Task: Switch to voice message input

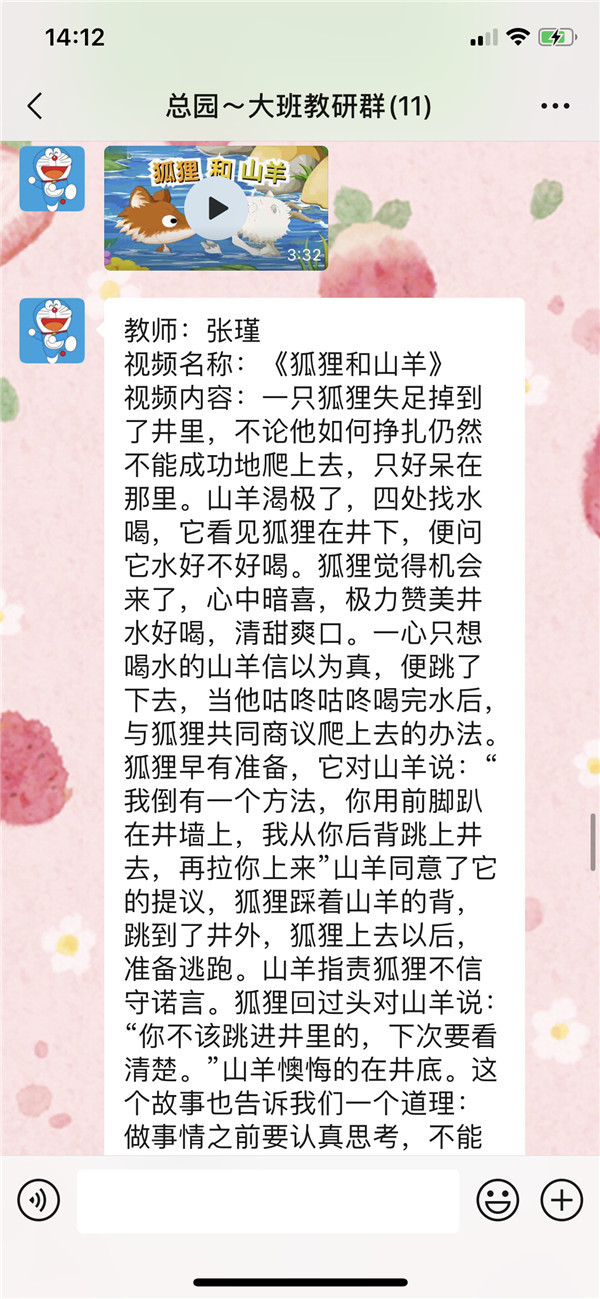Action: pyautogui.click(x=39, y=1199)
